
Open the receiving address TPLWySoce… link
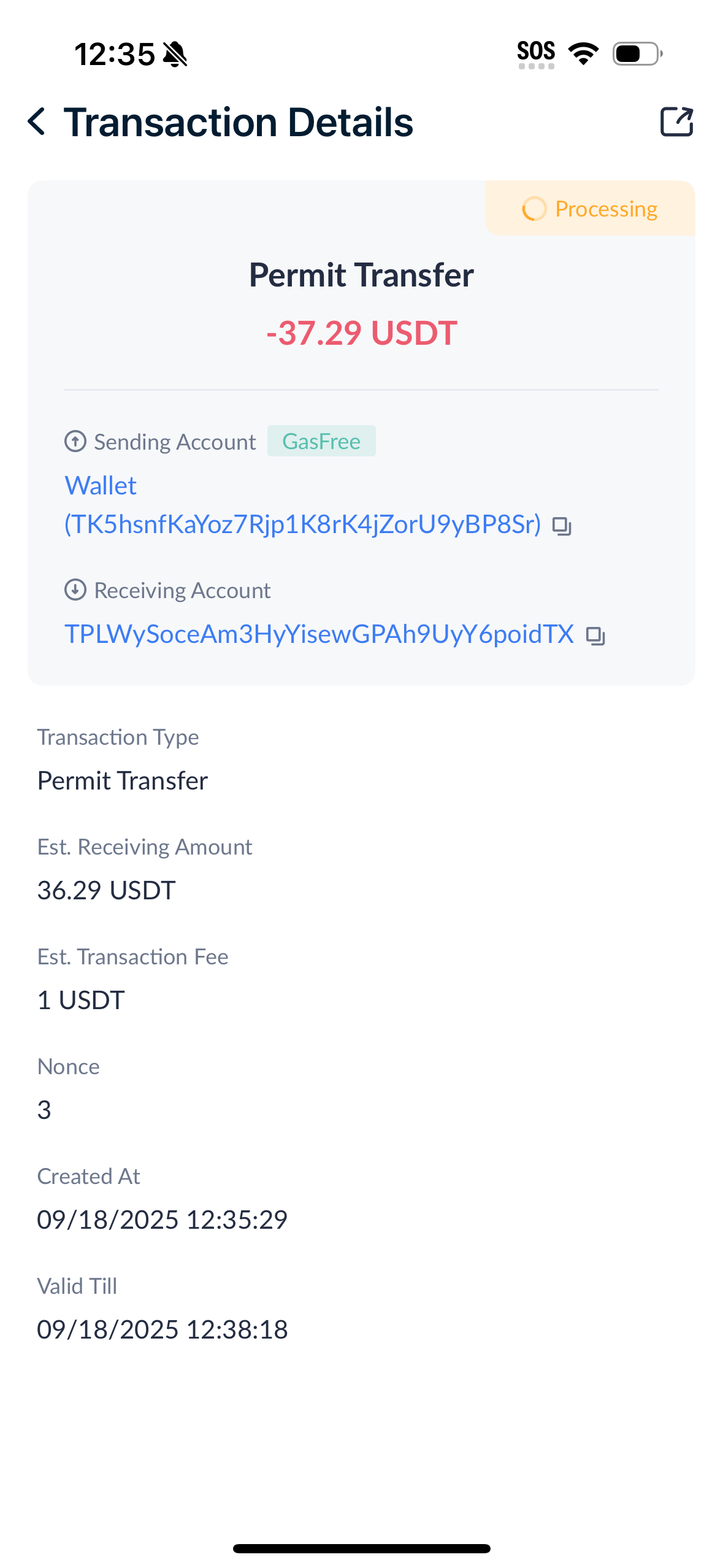319,634
